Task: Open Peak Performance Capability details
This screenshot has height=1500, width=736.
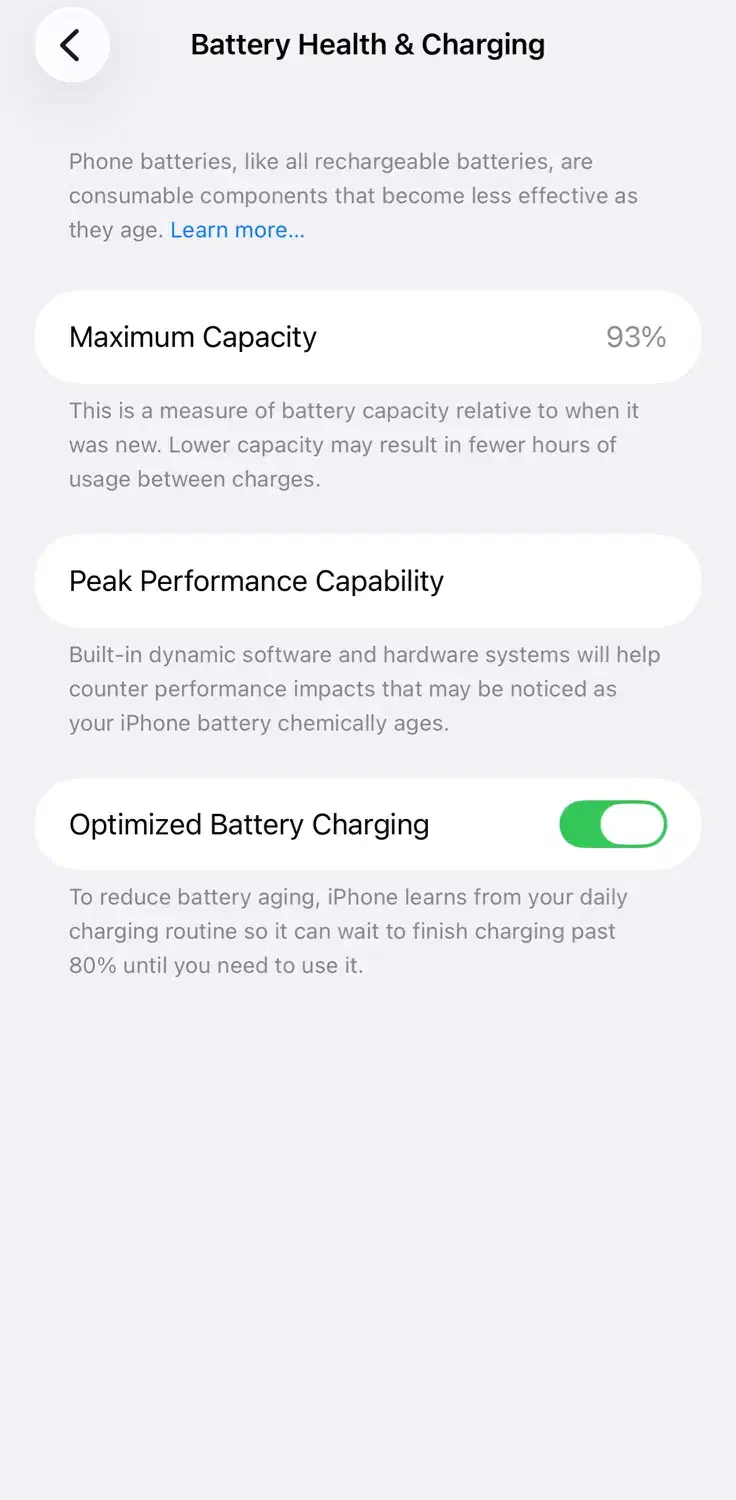Action: pos(368,581)
